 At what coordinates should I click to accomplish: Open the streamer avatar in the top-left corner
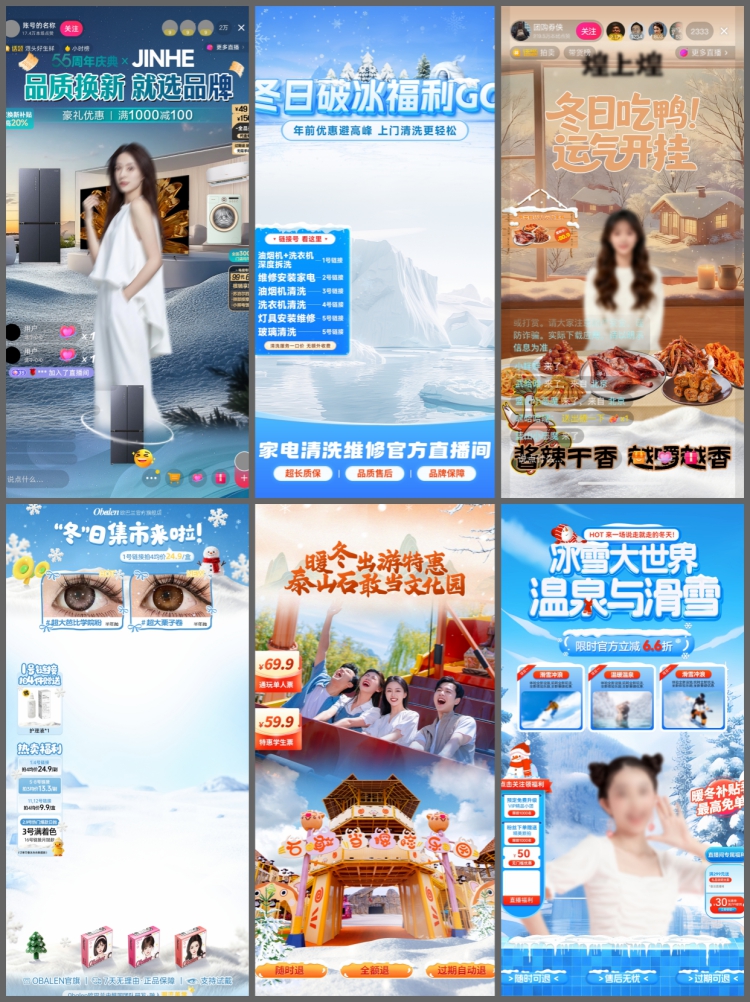tap(13, 27)
